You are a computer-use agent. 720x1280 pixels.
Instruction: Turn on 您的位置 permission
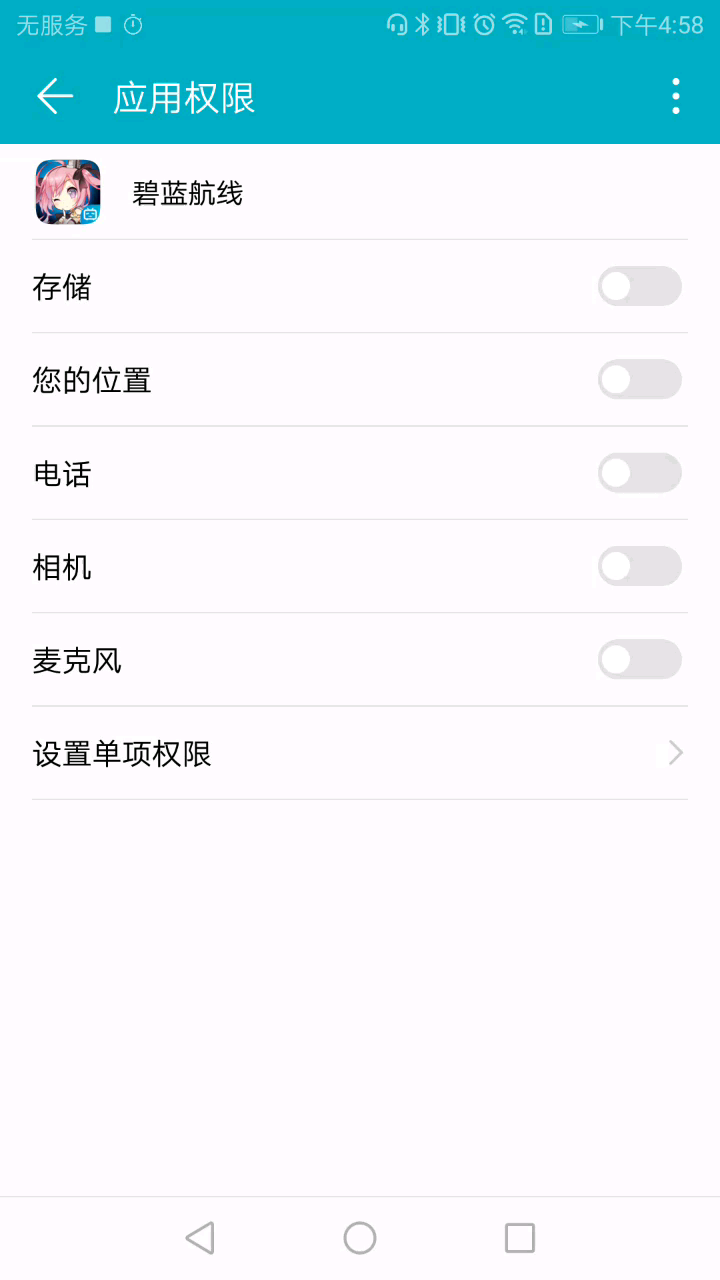coord(639,380)
